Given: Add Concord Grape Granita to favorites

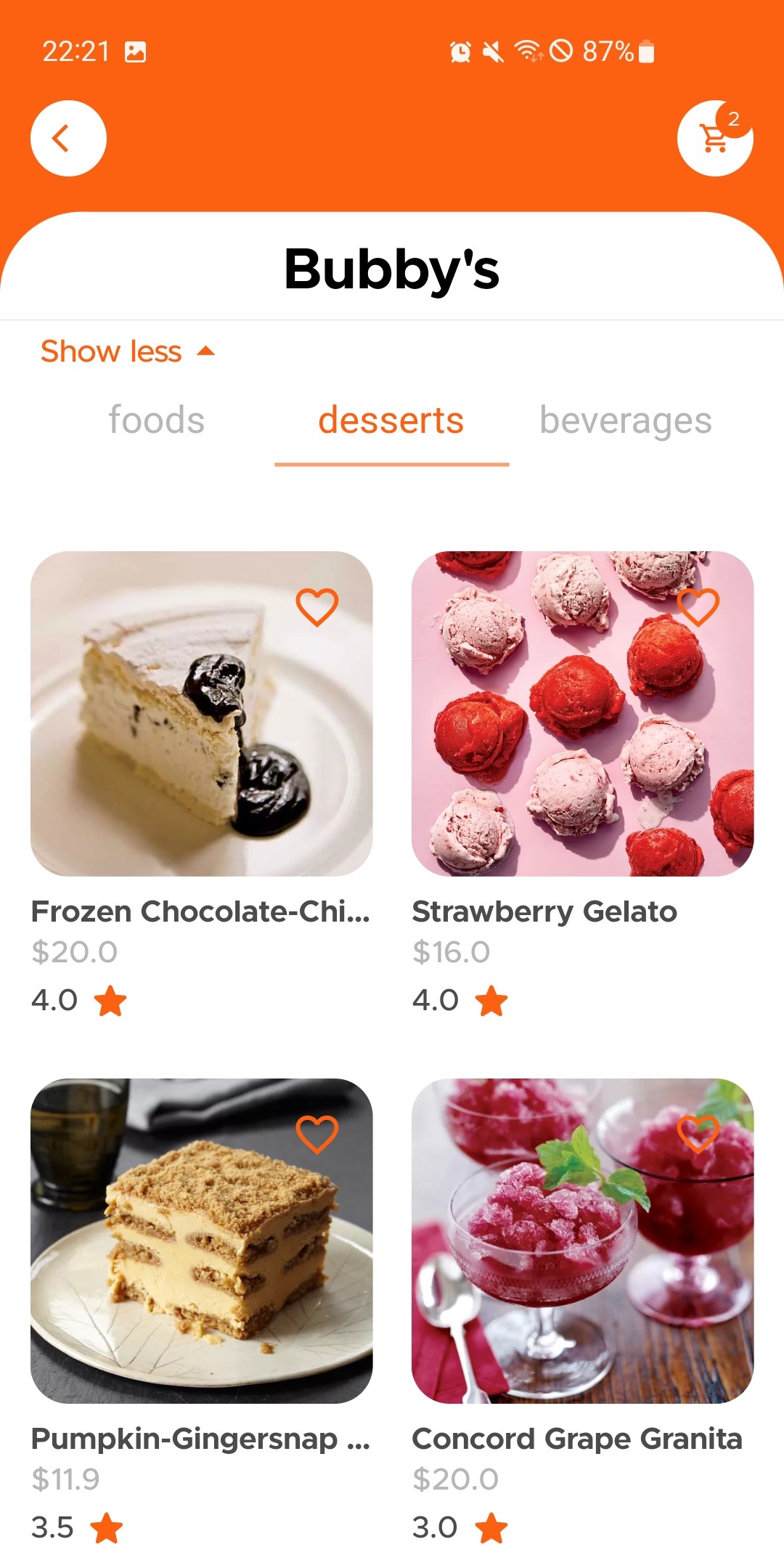Looking at the screenshot, I should click(698, 1134).
